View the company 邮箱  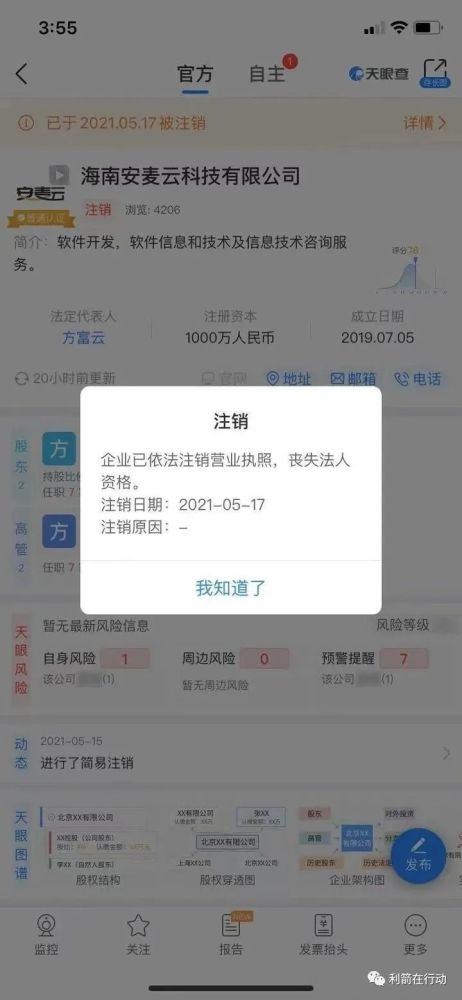[x=354, y=379]
